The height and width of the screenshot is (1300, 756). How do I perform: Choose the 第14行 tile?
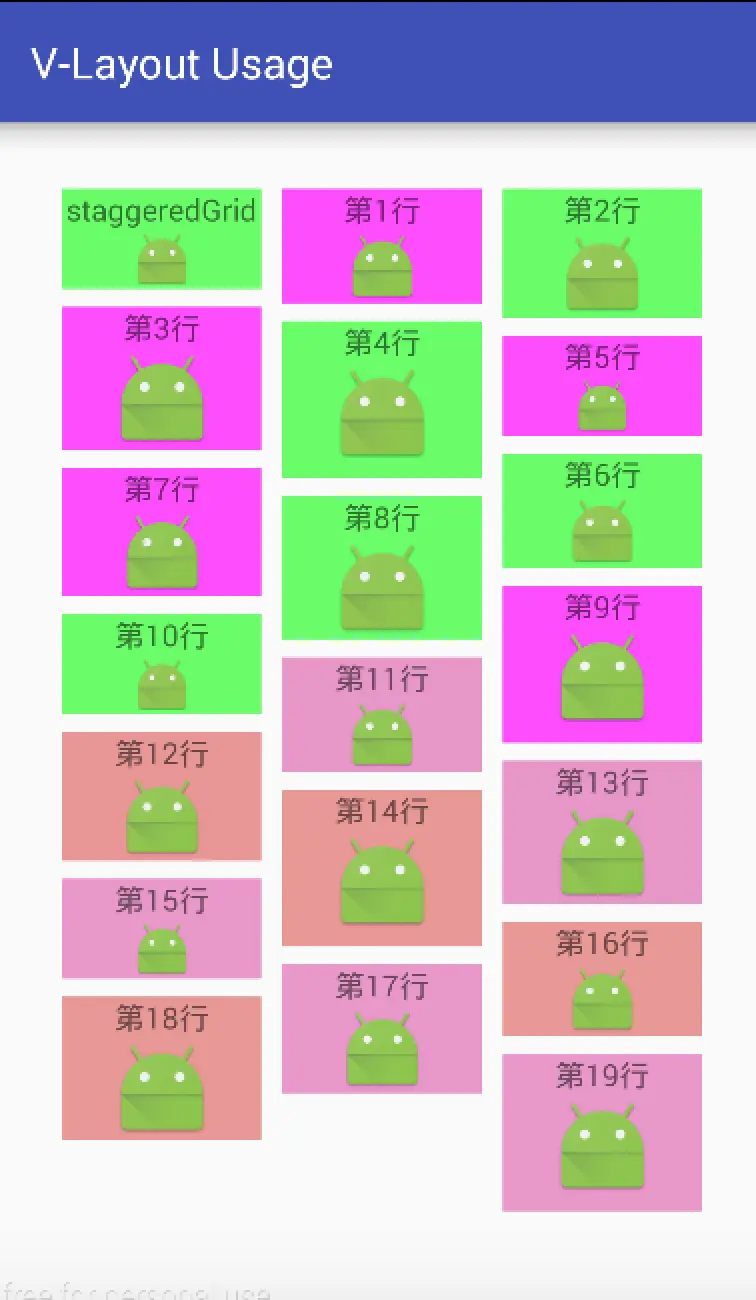382,868
